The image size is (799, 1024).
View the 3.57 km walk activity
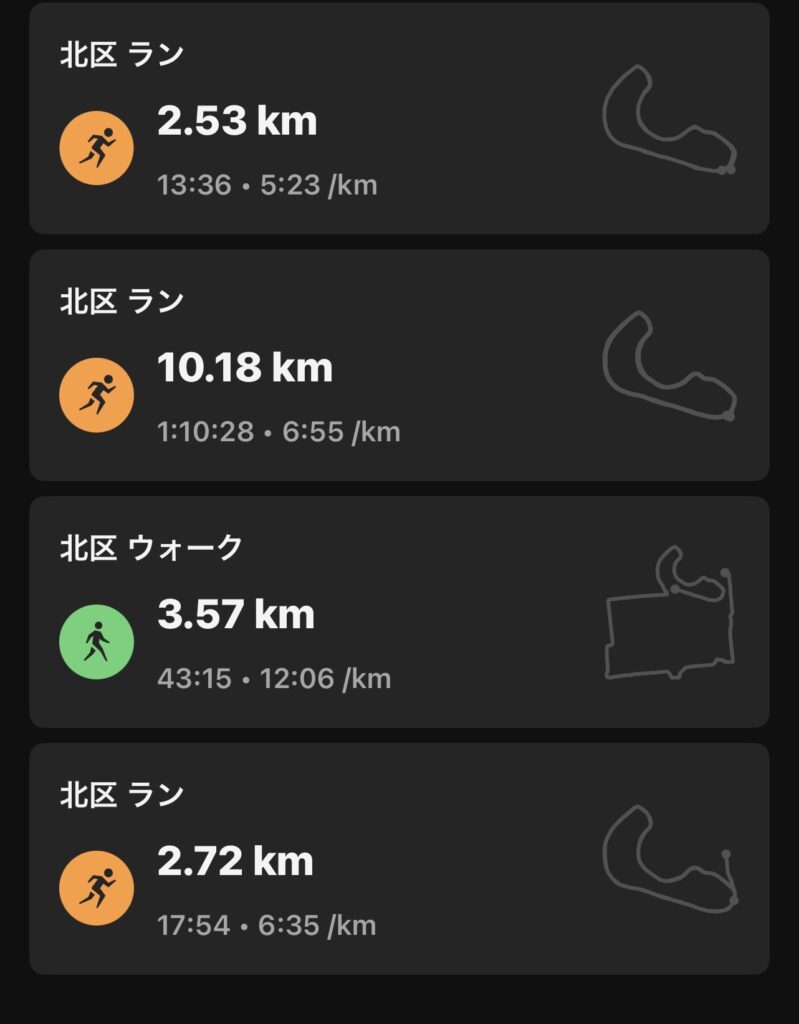[398, 612]
